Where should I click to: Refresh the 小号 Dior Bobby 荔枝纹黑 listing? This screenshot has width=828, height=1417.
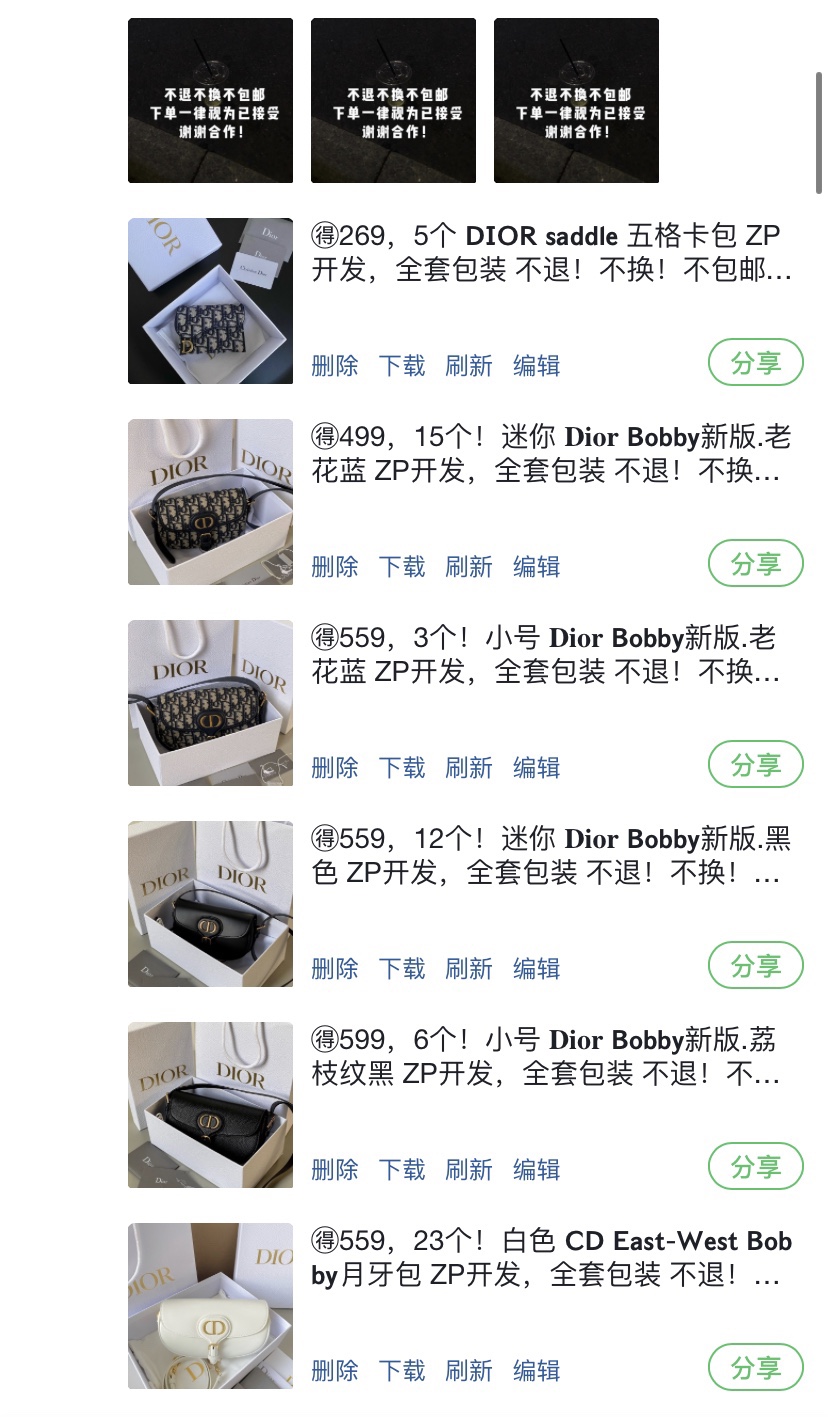tap(469, 1170)
